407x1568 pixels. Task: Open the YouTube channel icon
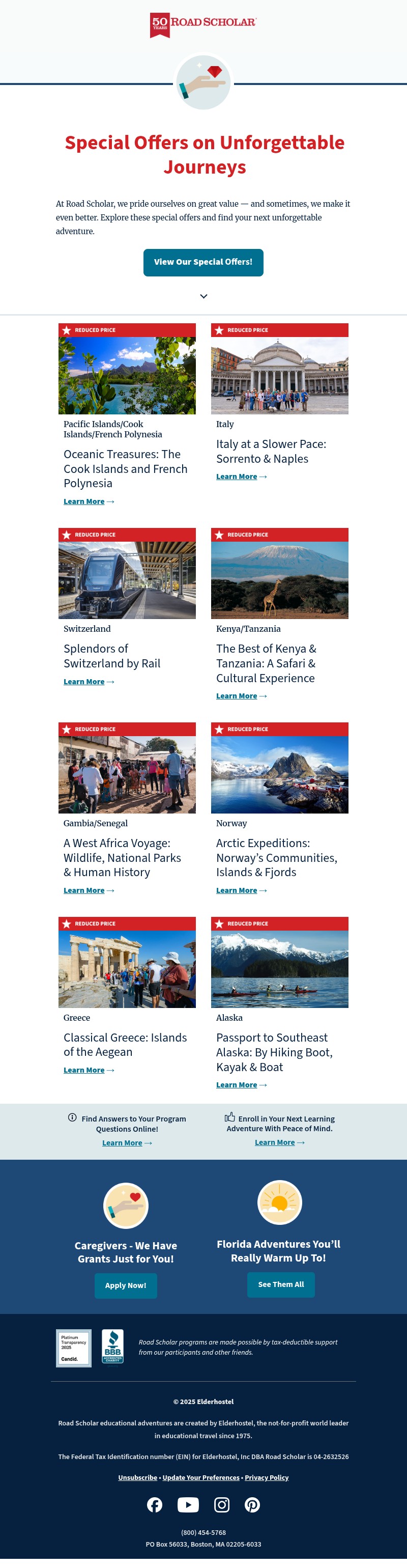pyautogui.click(x=188, y=1505)
